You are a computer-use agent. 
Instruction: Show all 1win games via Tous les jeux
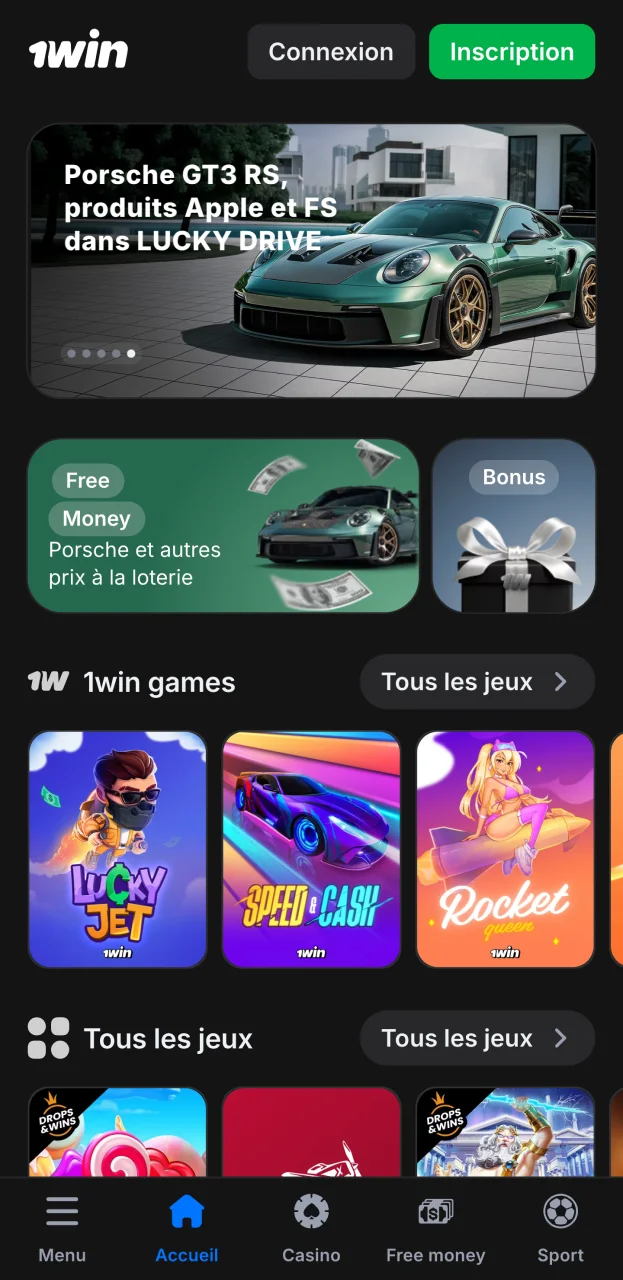(x=476, y=682)
